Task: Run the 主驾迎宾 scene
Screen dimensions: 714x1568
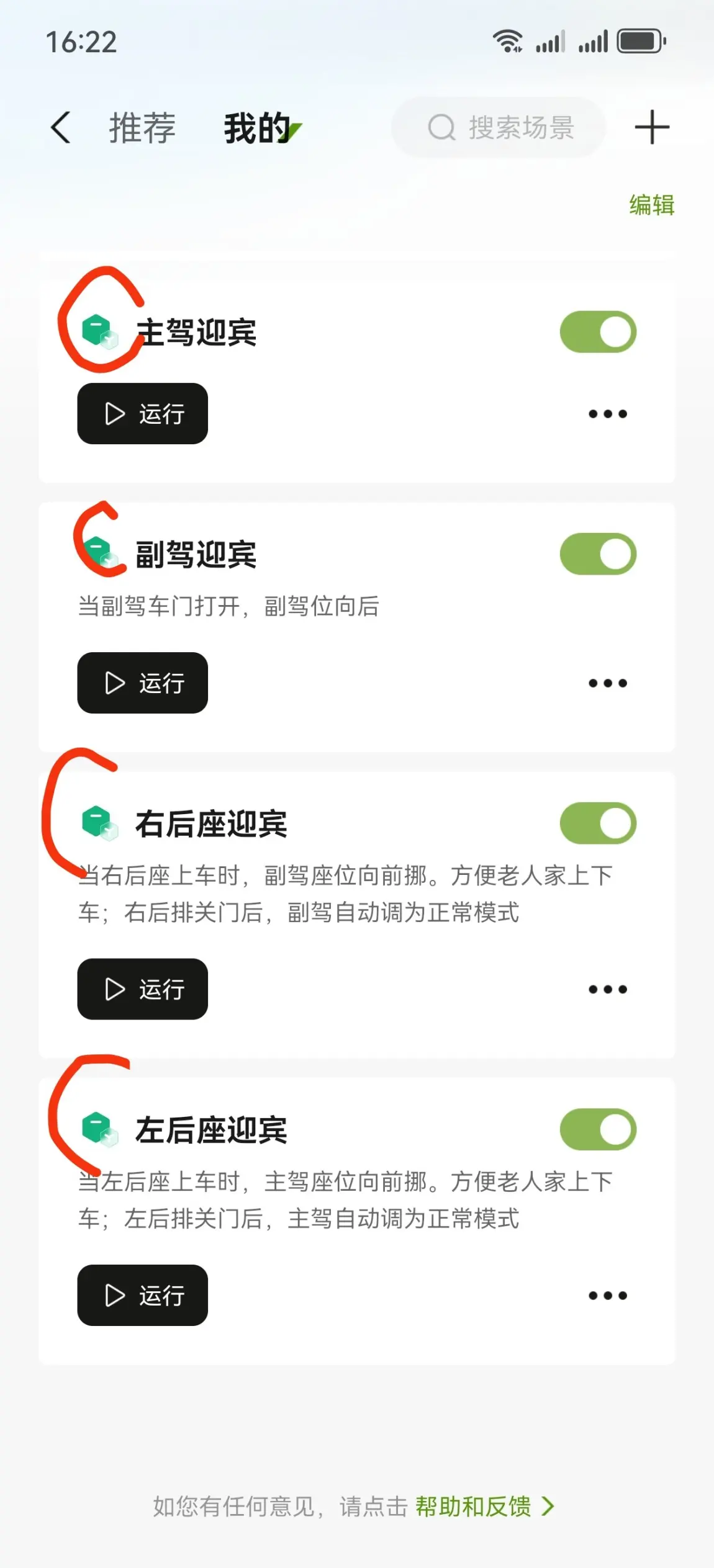Action: point(142,413)
